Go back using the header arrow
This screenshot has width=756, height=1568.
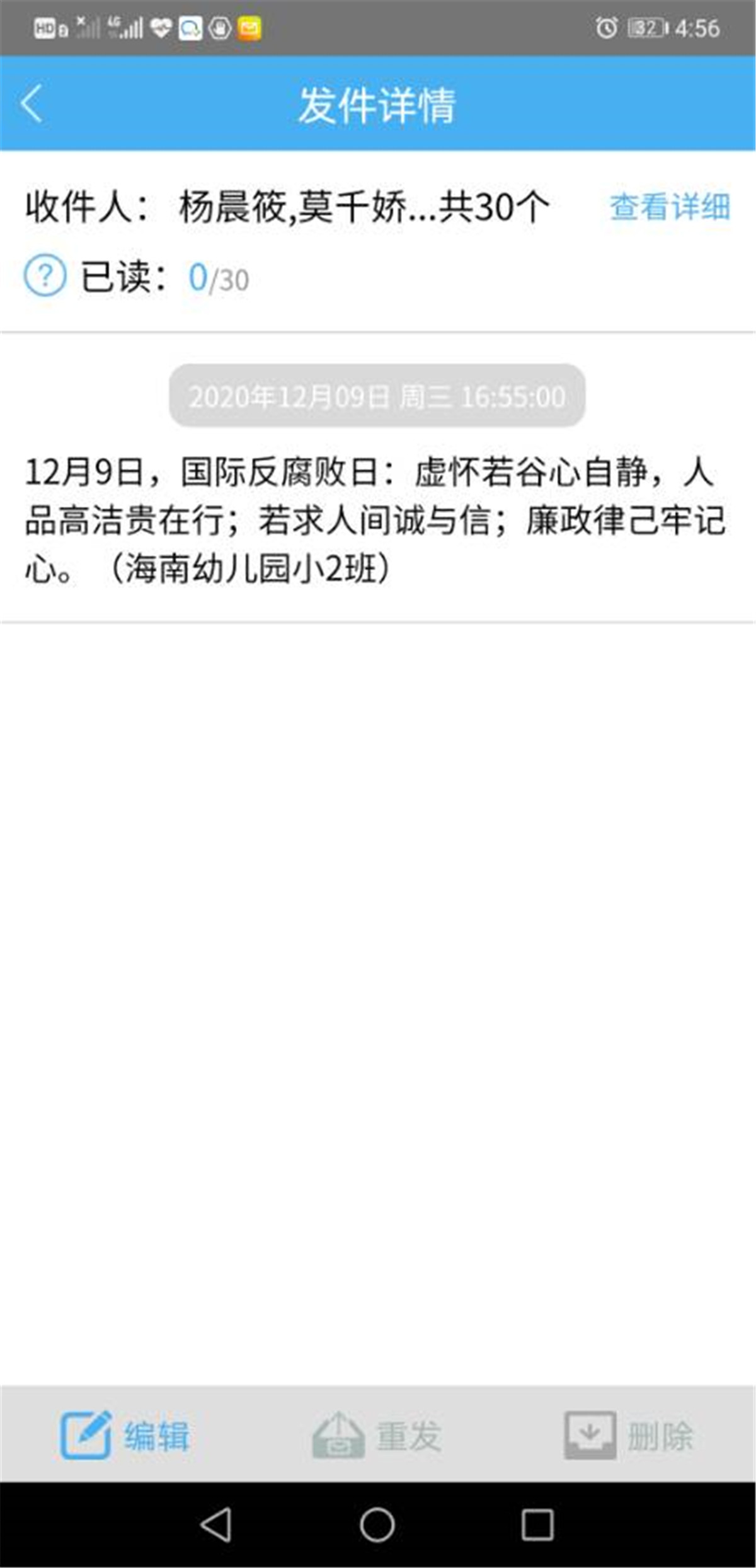click(x=31, y=103)
